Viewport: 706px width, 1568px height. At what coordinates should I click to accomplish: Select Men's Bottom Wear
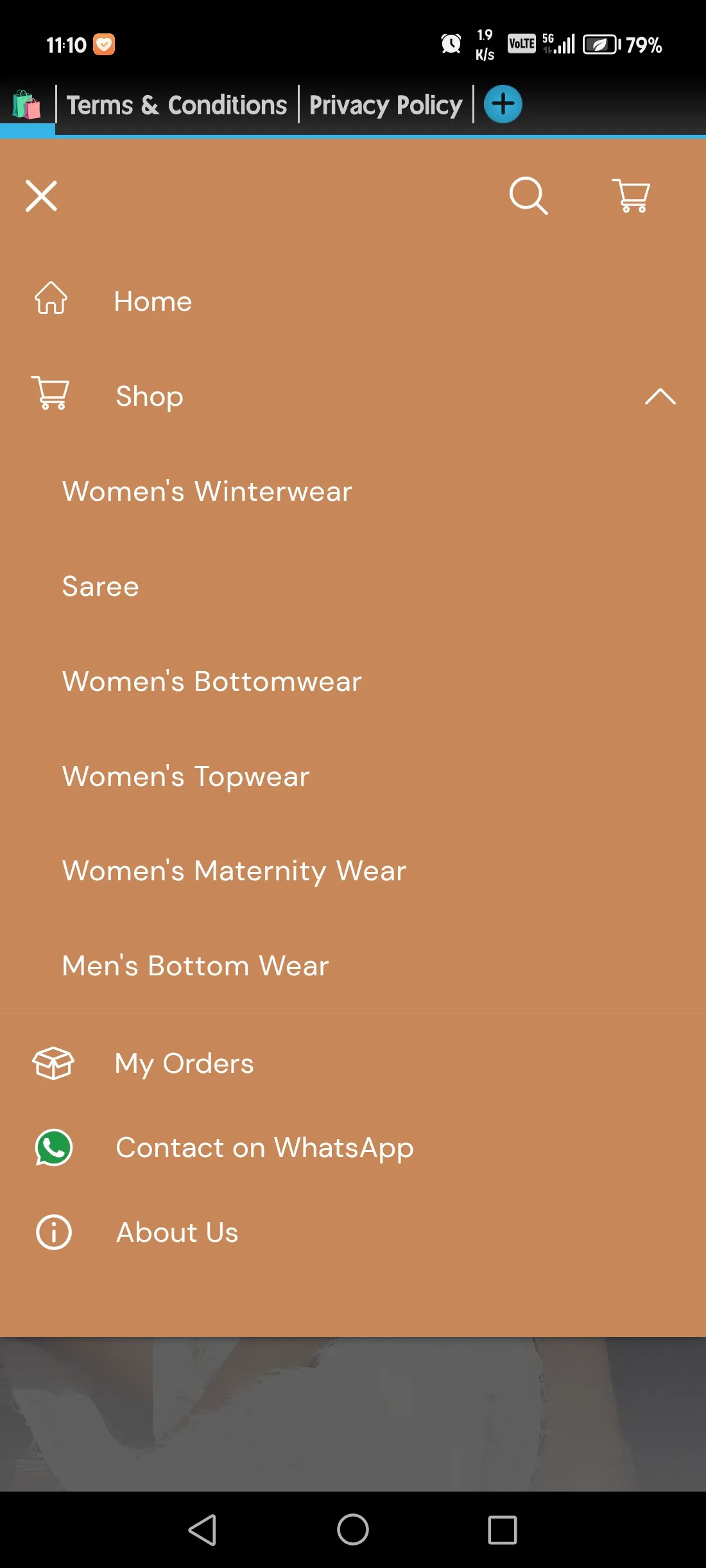click(x=195, y=965)
